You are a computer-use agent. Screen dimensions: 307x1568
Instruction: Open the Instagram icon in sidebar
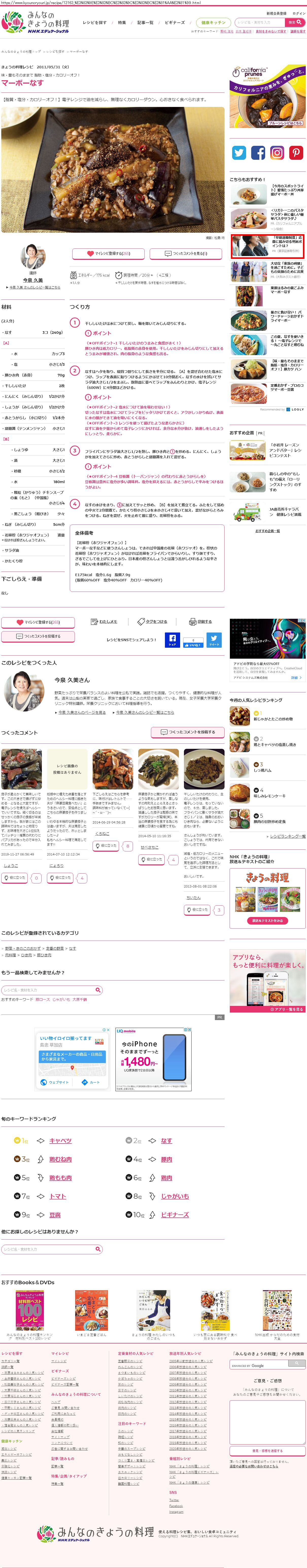point(277,153)
